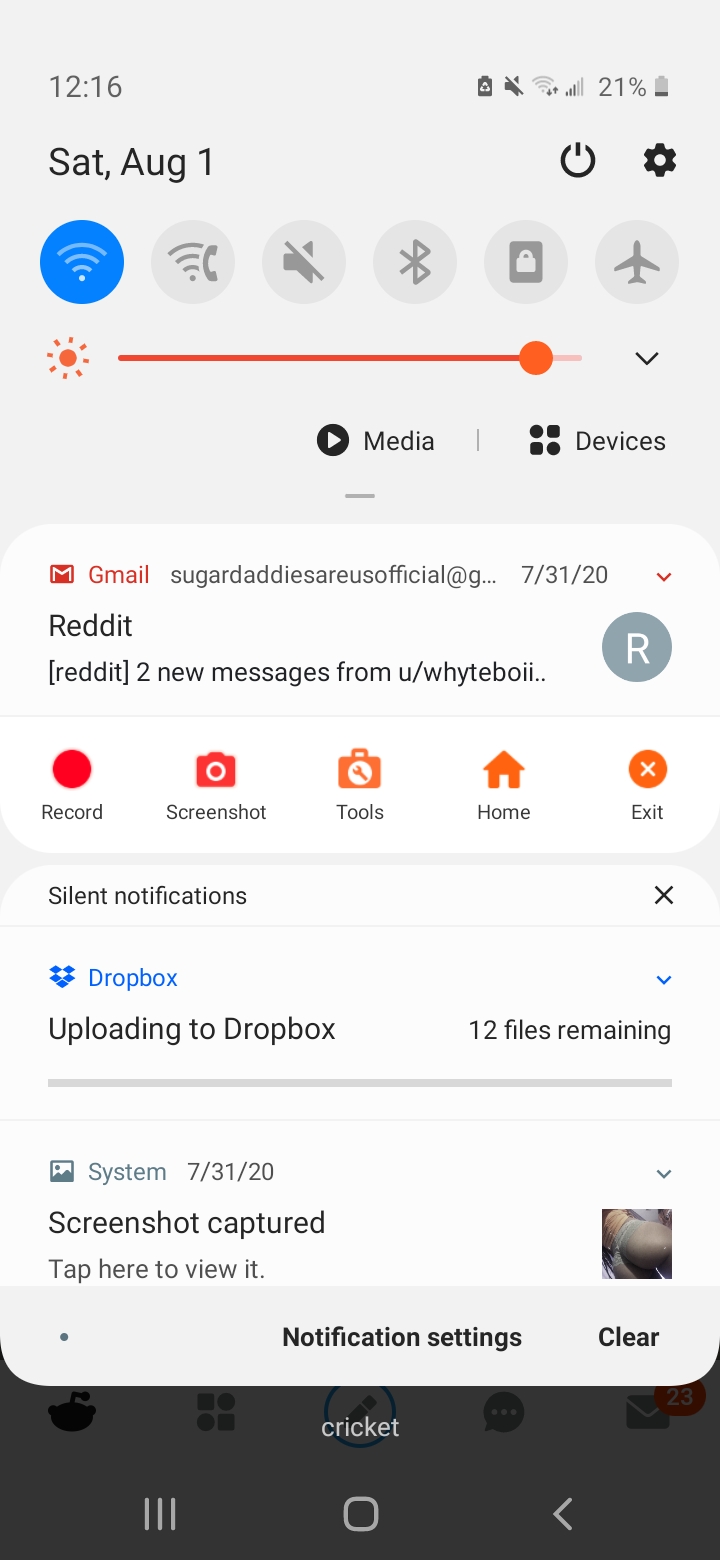Open settings with the gear icon
Screen dimensions: 720x1560
coord(659,161)
